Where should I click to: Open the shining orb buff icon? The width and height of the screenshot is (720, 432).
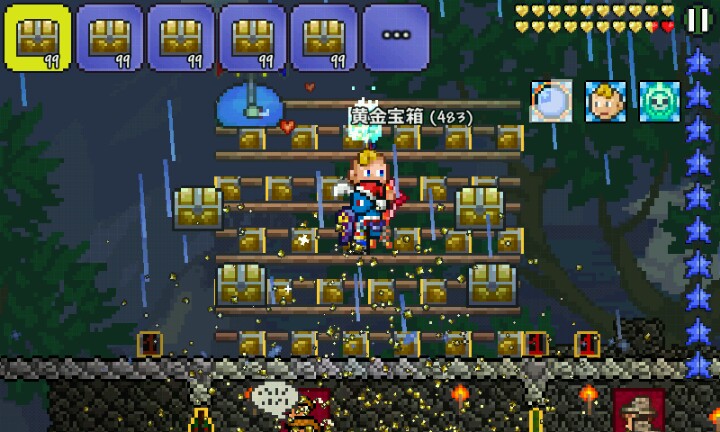pyautogui.click(x=550, y=102)
